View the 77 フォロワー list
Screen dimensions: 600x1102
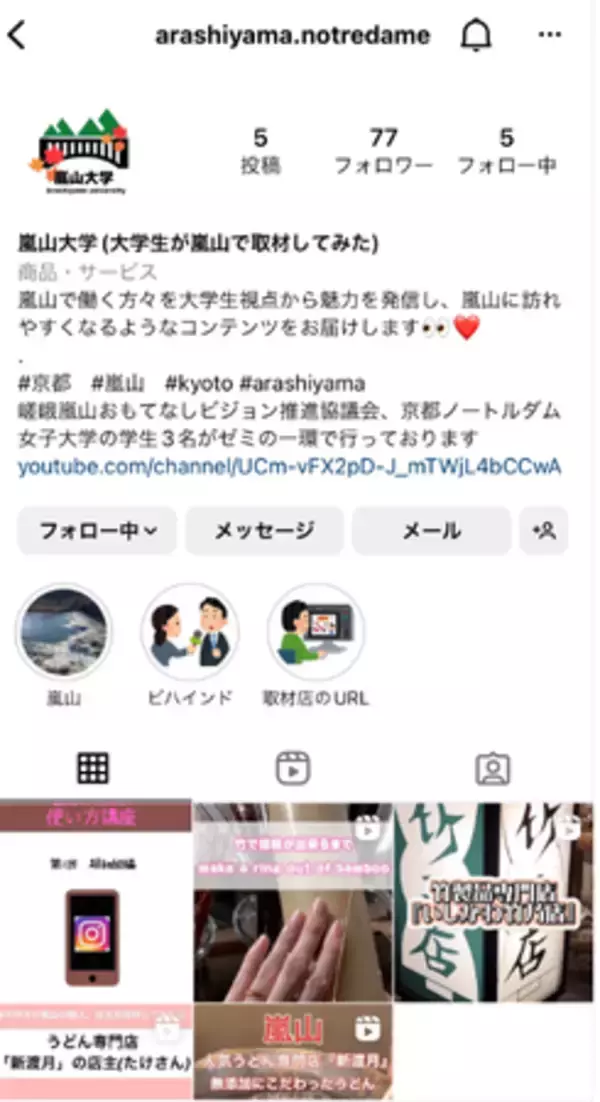(383, 152)
